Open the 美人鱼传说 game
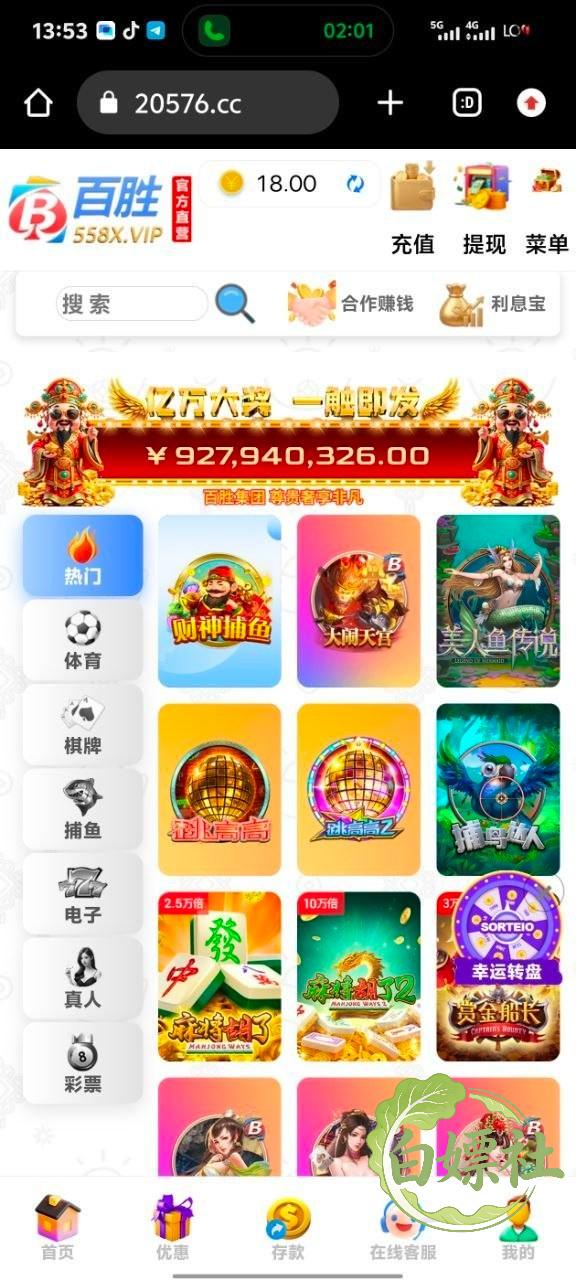The image size is (576, 1280). [498, 601]
